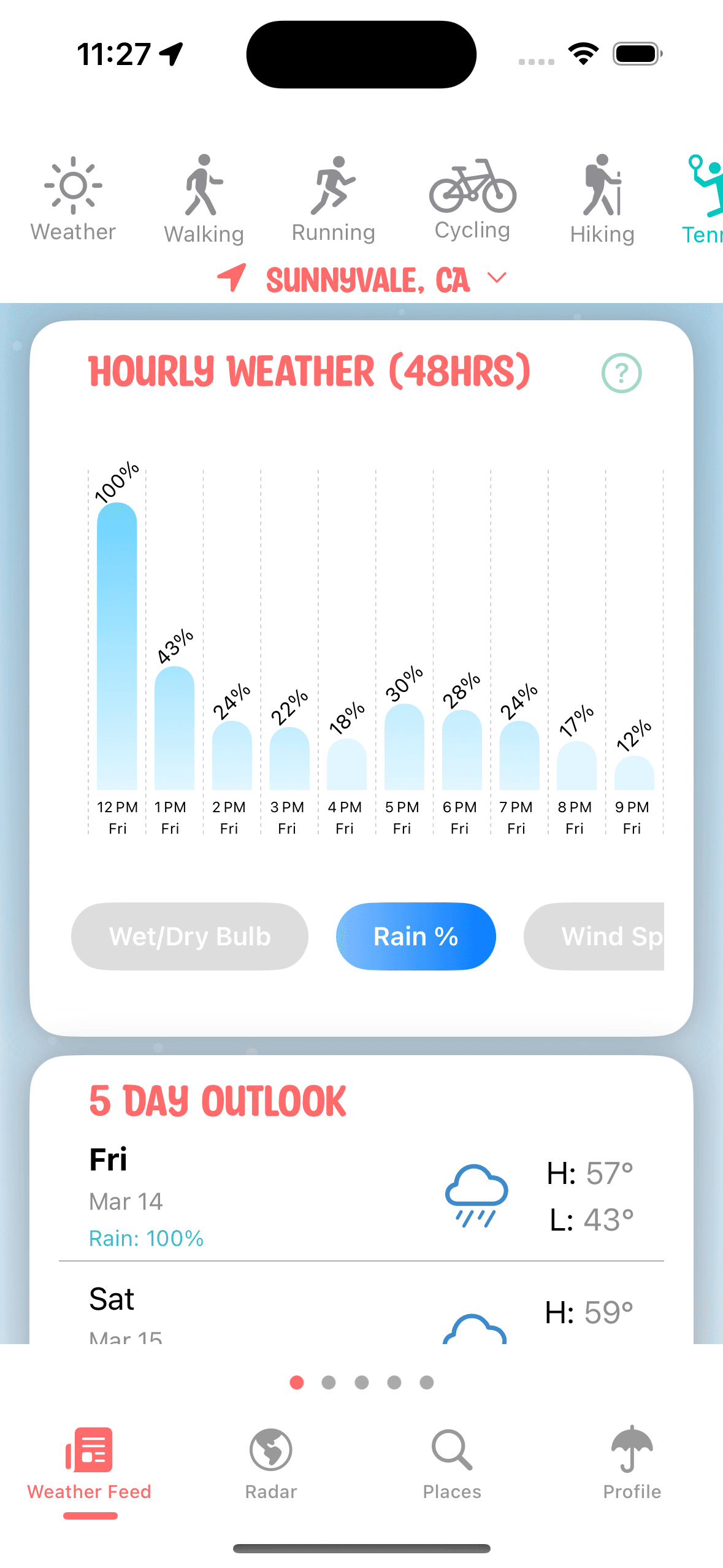Select the Tennis activity
Viewport: 723px width, 1568px height.
pyautogui.click(x=703, y=199)
